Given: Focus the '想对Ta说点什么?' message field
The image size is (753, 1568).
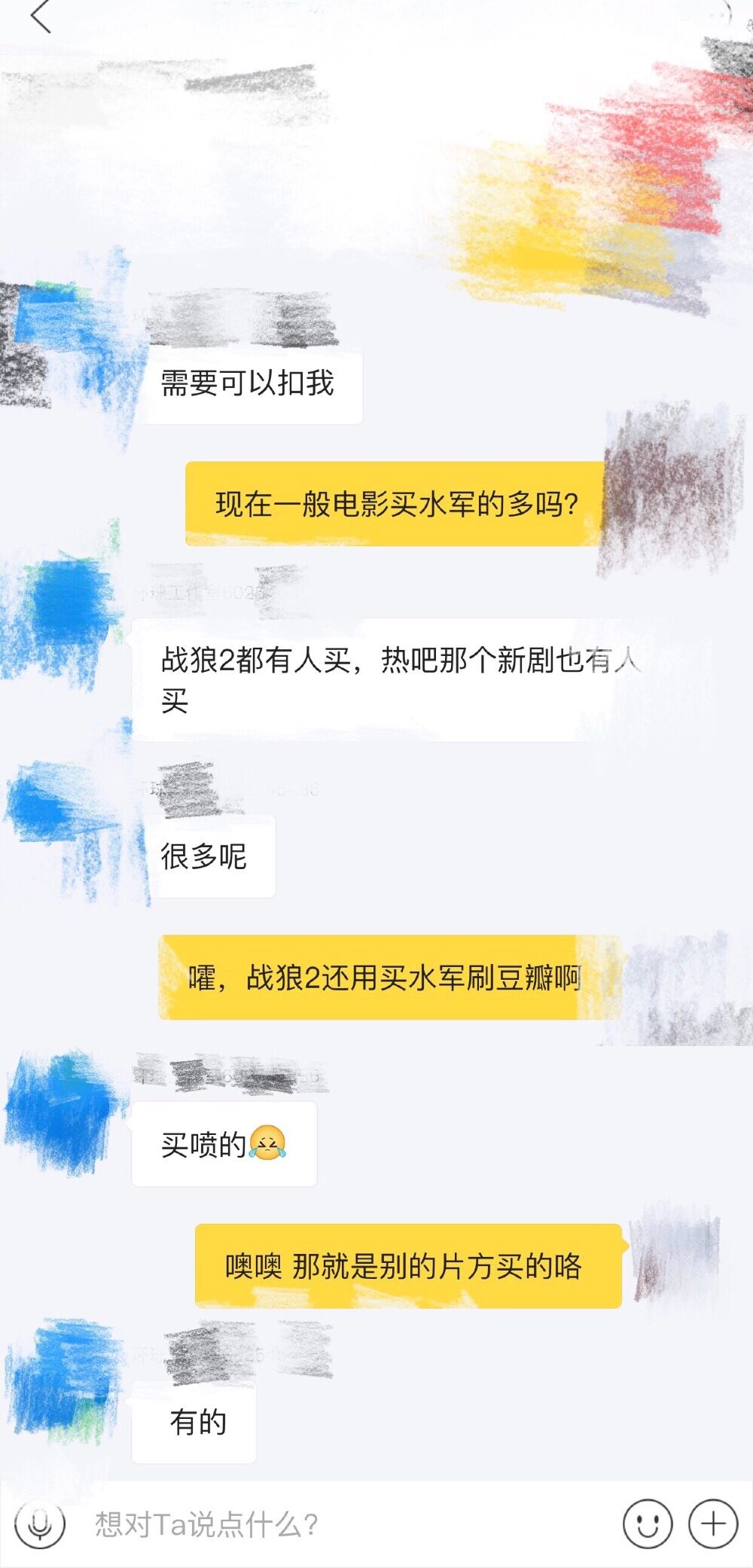Looking at the screenshot, I should (x=339, y=1524).
